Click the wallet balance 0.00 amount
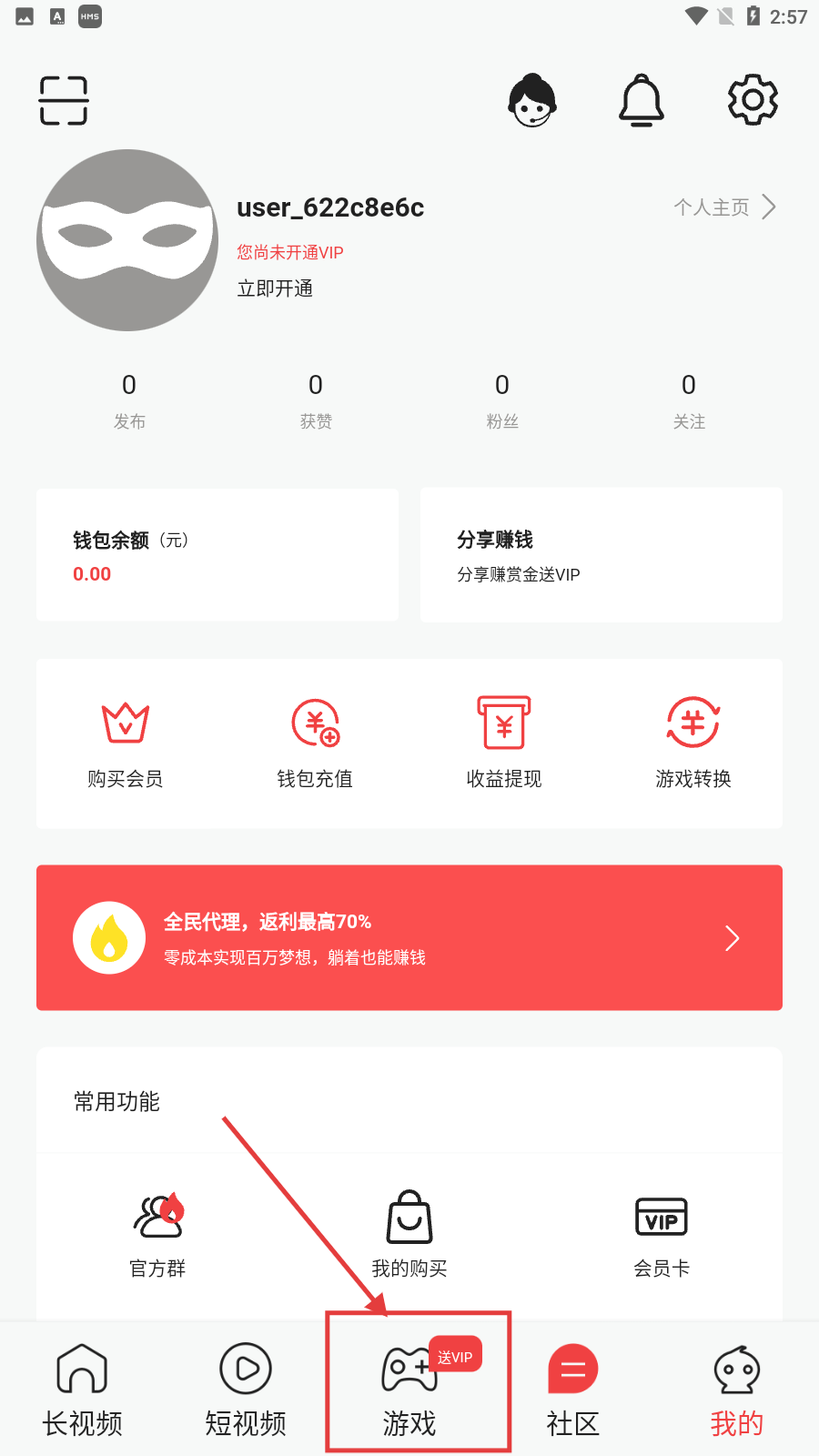The height and width of the screenshot is (1456, 819). click(91, 573)
